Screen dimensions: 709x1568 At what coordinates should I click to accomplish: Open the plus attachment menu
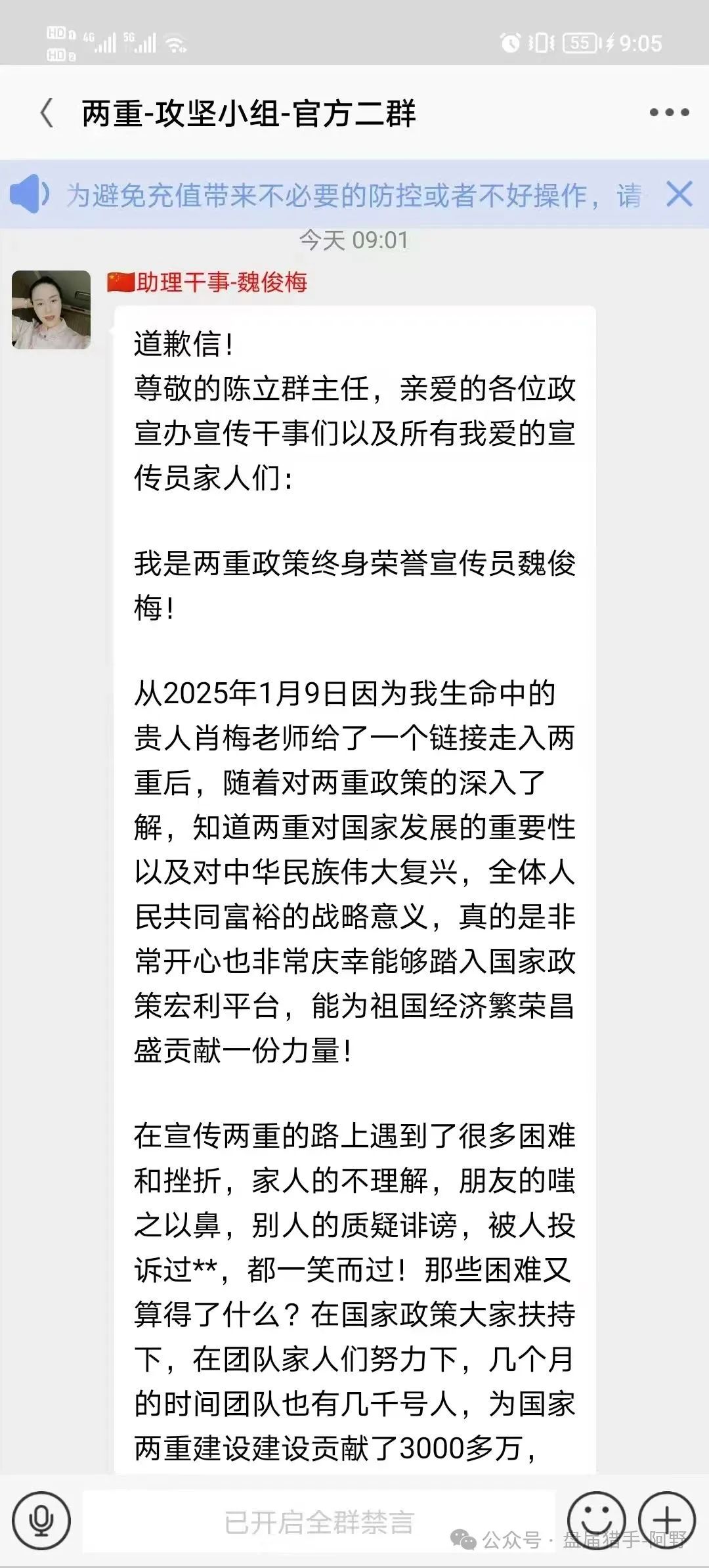click(x=667, y=1519)
